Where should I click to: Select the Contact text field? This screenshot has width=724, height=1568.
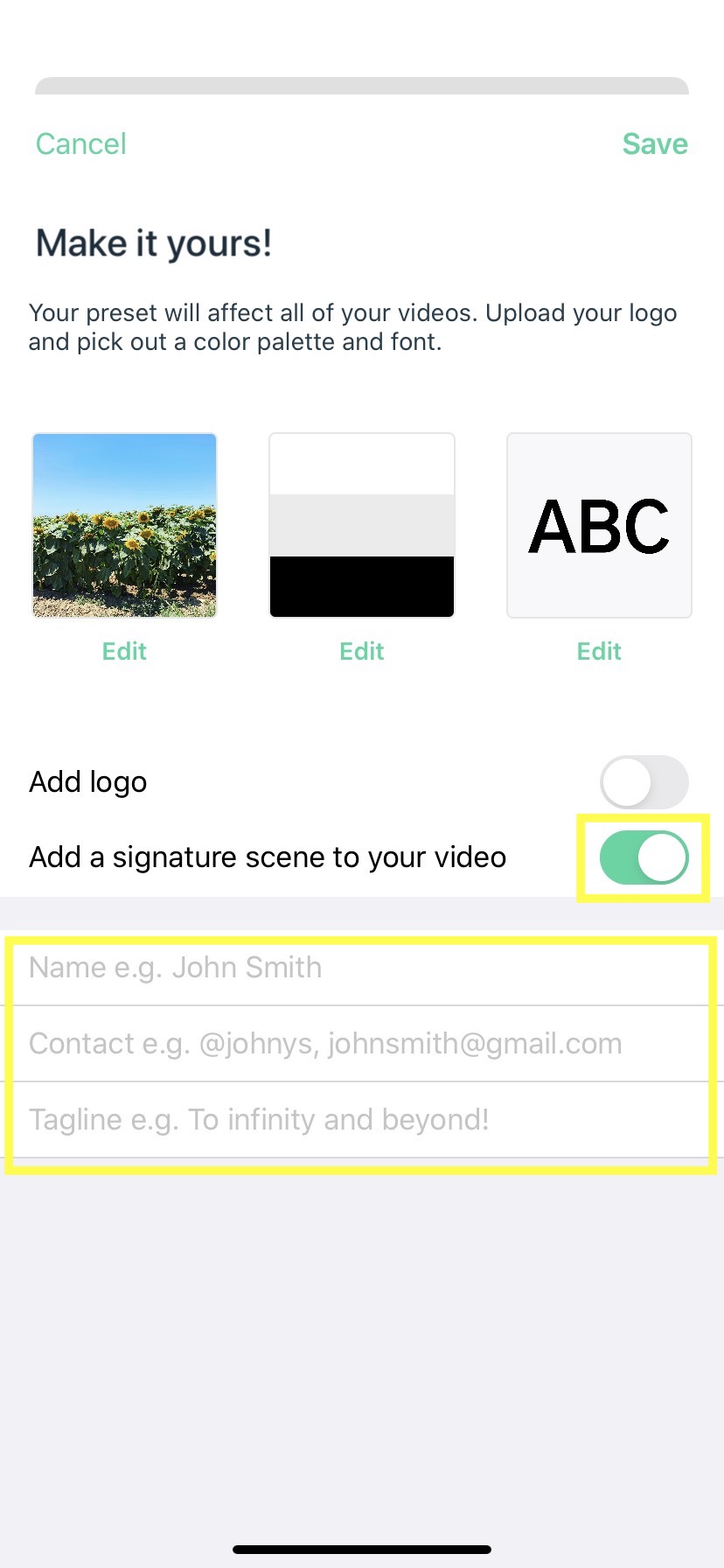click(362, 1044)
